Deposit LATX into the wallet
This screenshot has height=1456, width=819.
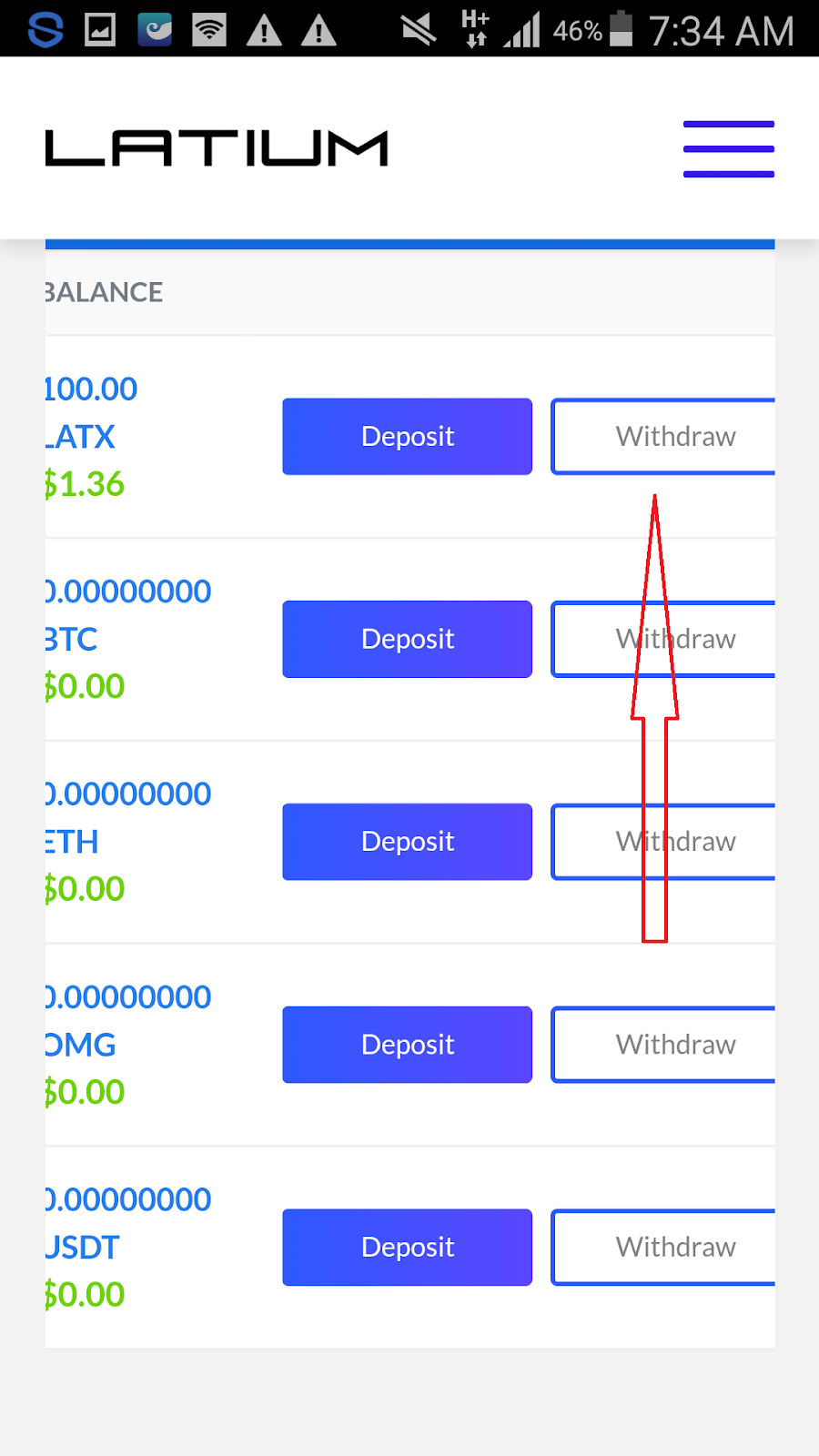pyautogui.click(x=407, y=437)
